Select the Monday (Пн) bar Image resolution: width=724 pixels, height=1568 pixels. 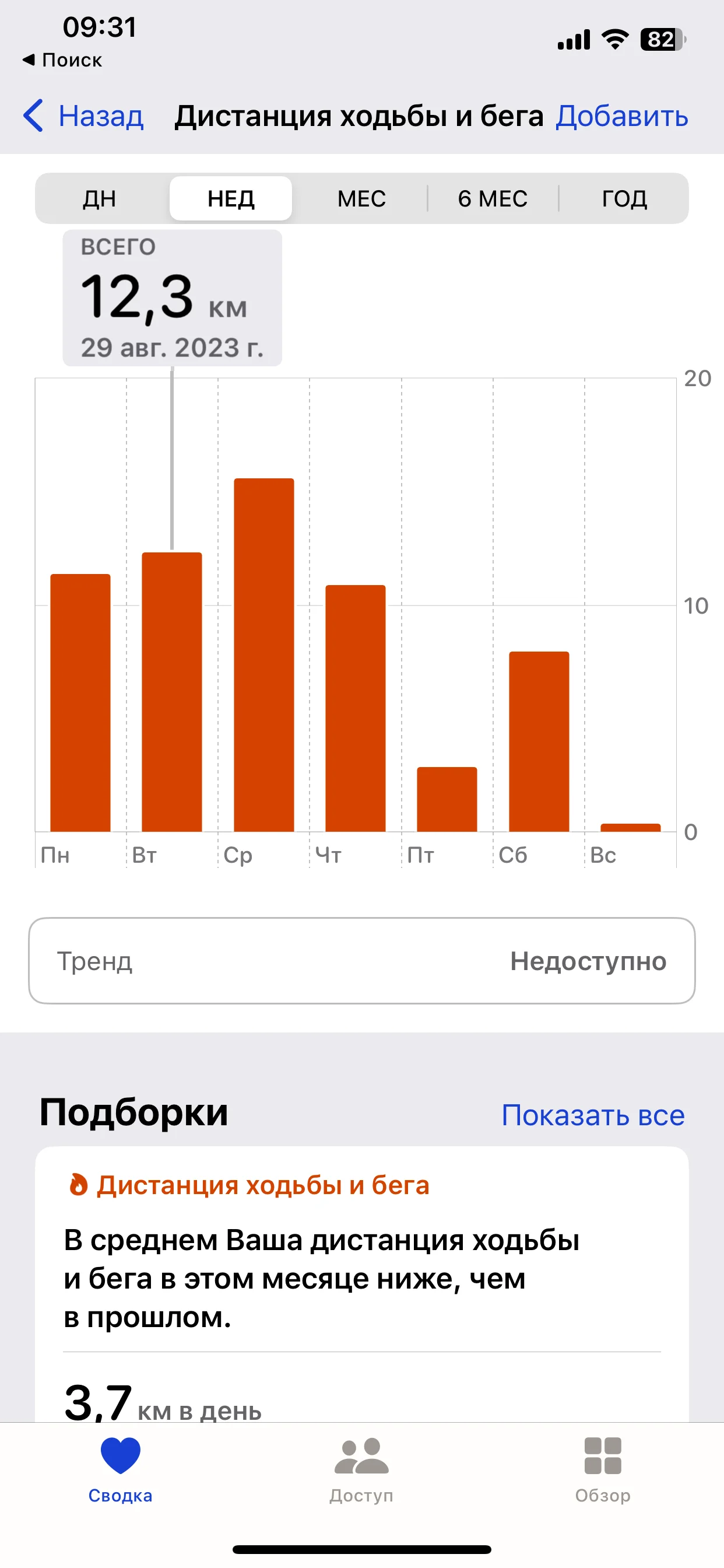point(80,702)
